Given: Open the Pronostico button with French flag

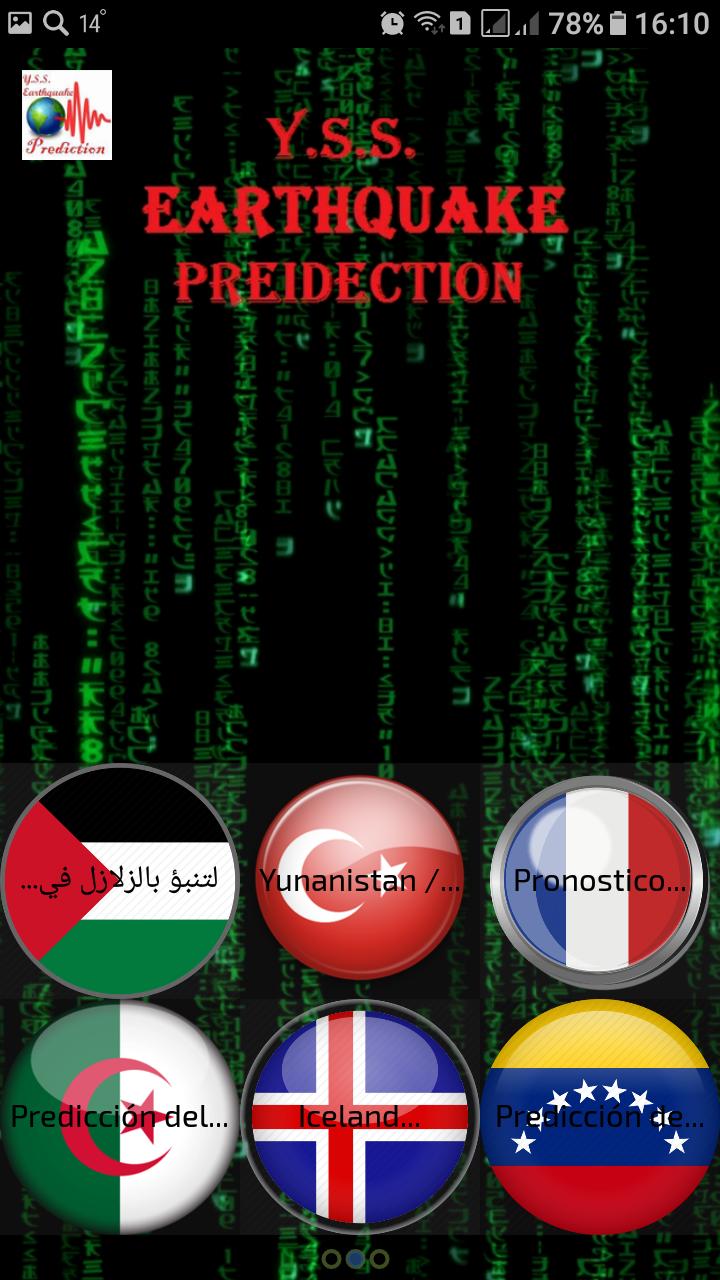Looking at the screenshot, I should (599, 880).
